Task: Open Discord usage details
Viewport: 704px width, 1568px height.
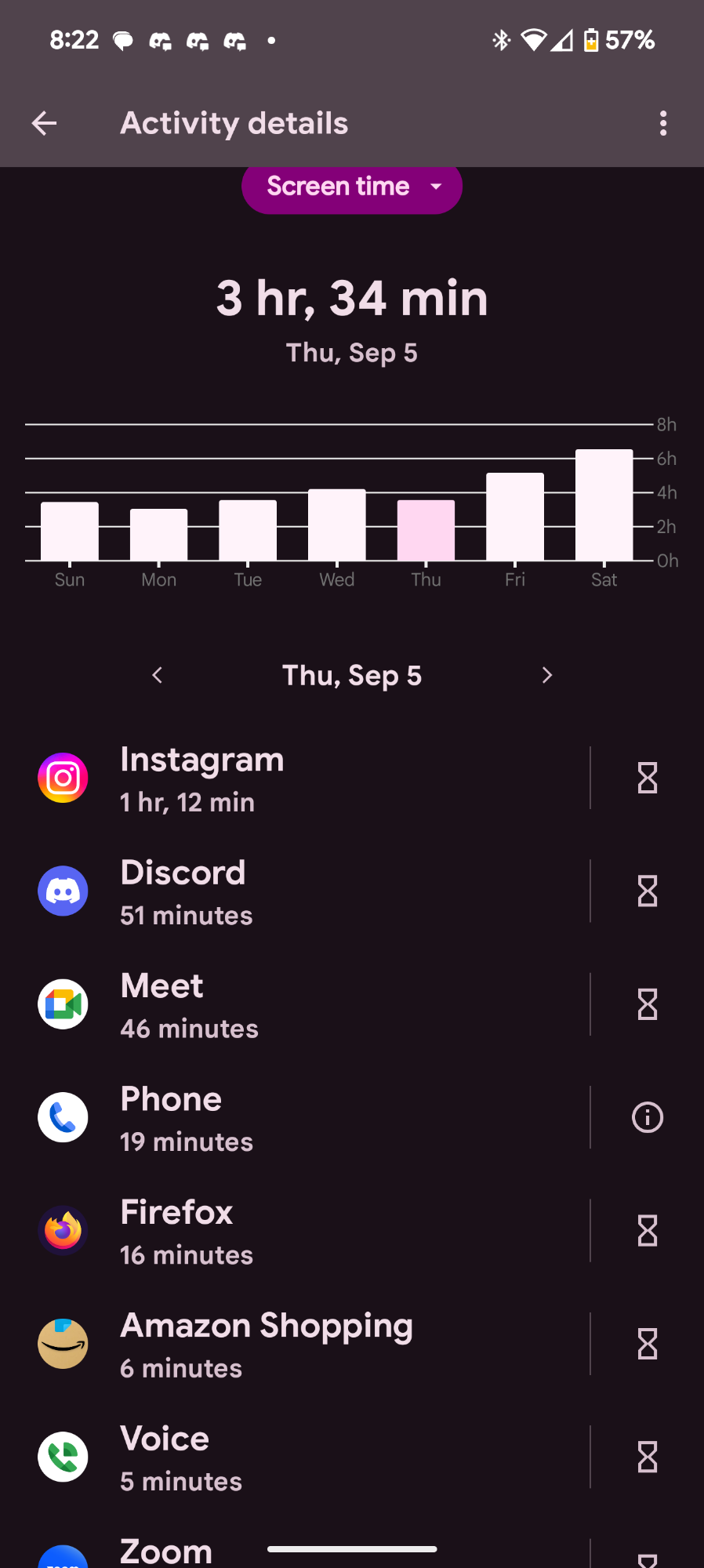Action: (x=314, y=891)
